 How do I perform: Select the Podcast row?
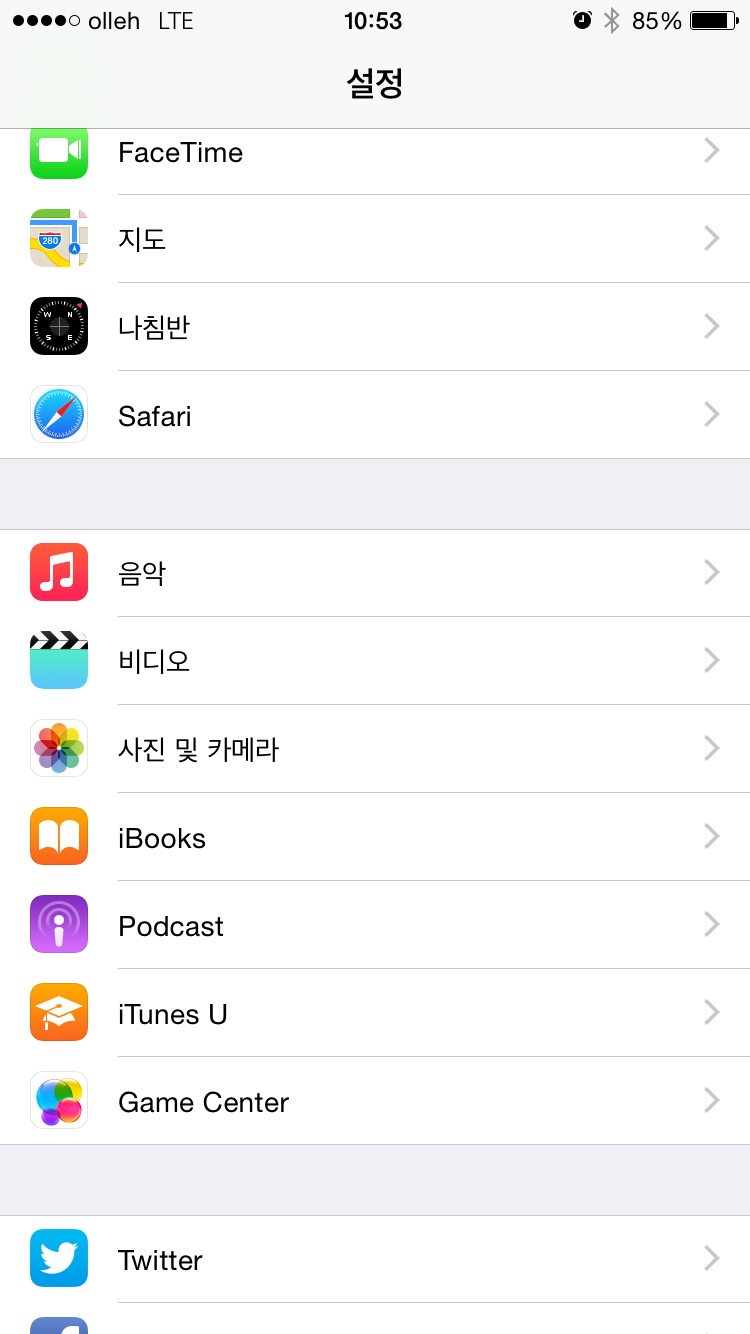375,925
